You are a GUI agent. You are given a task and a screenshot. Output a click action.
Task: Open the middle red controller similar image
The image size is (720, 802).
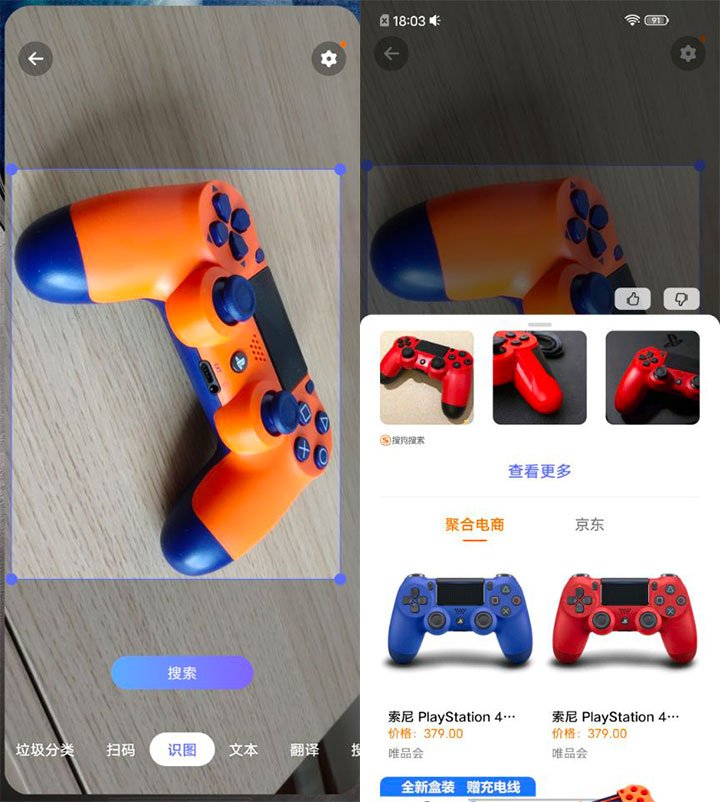(x=540, y=378)
